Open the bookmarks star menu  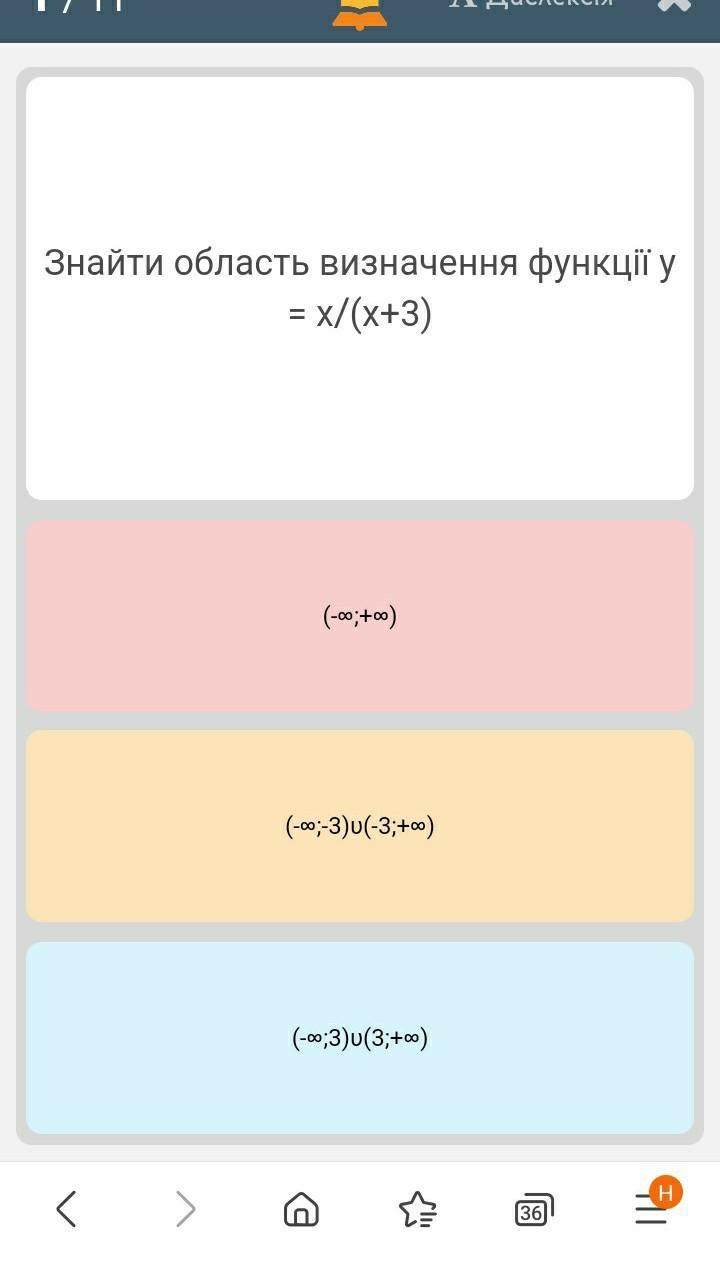pos(418,1210)
